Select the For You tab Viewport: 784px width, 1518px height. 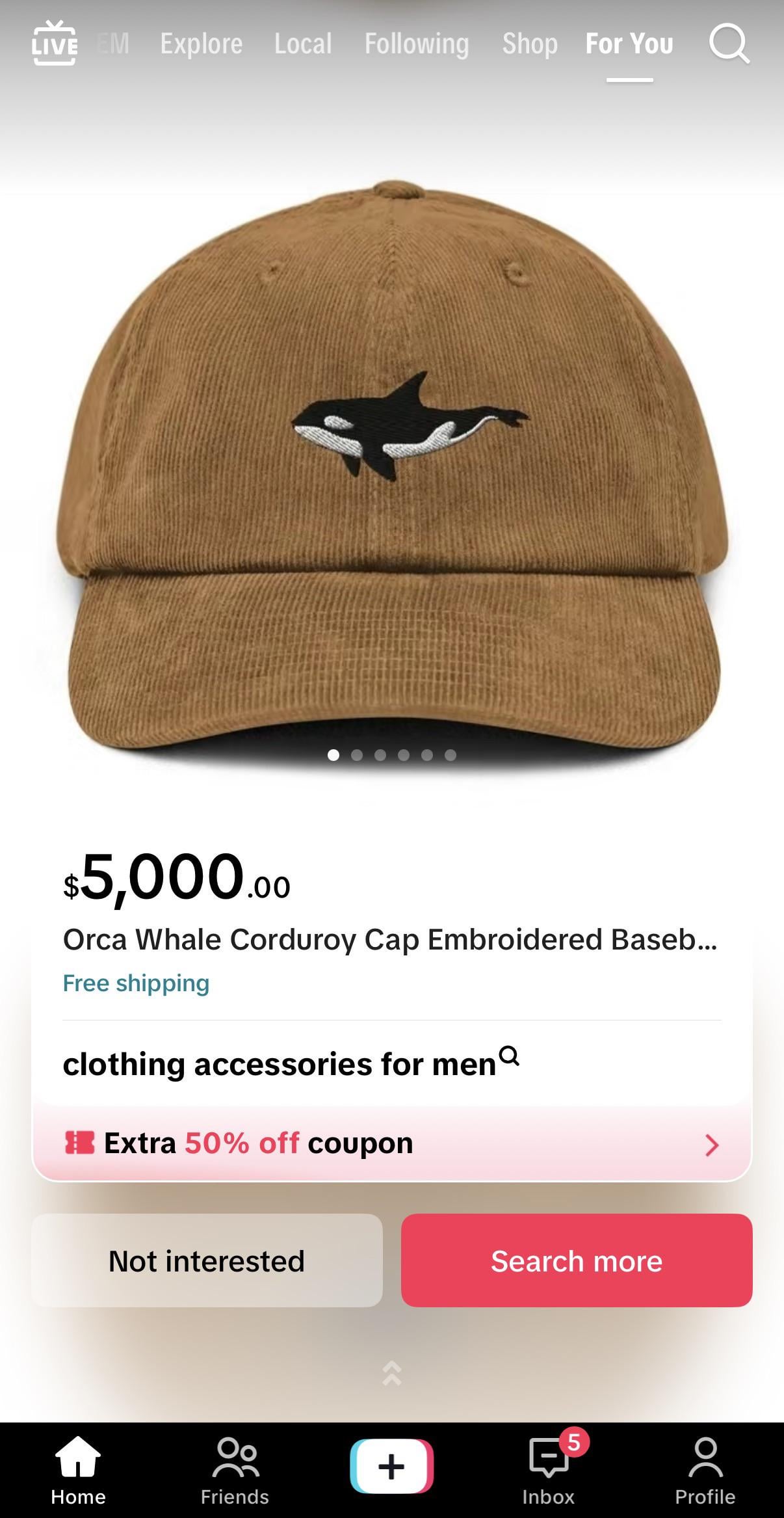[629, 44]
